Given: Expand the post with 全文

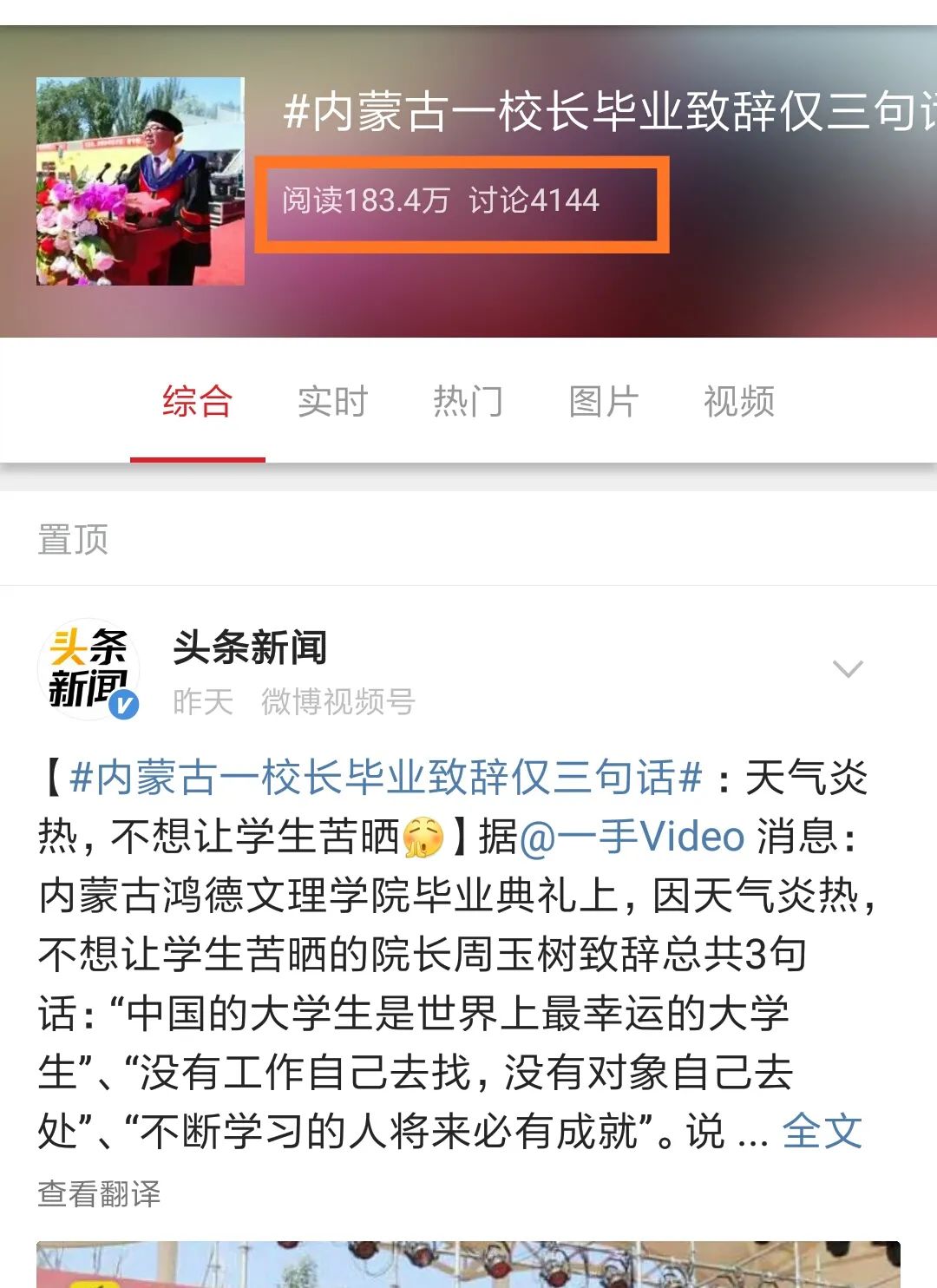Looking at the screenshot, I should [821, 1131].
